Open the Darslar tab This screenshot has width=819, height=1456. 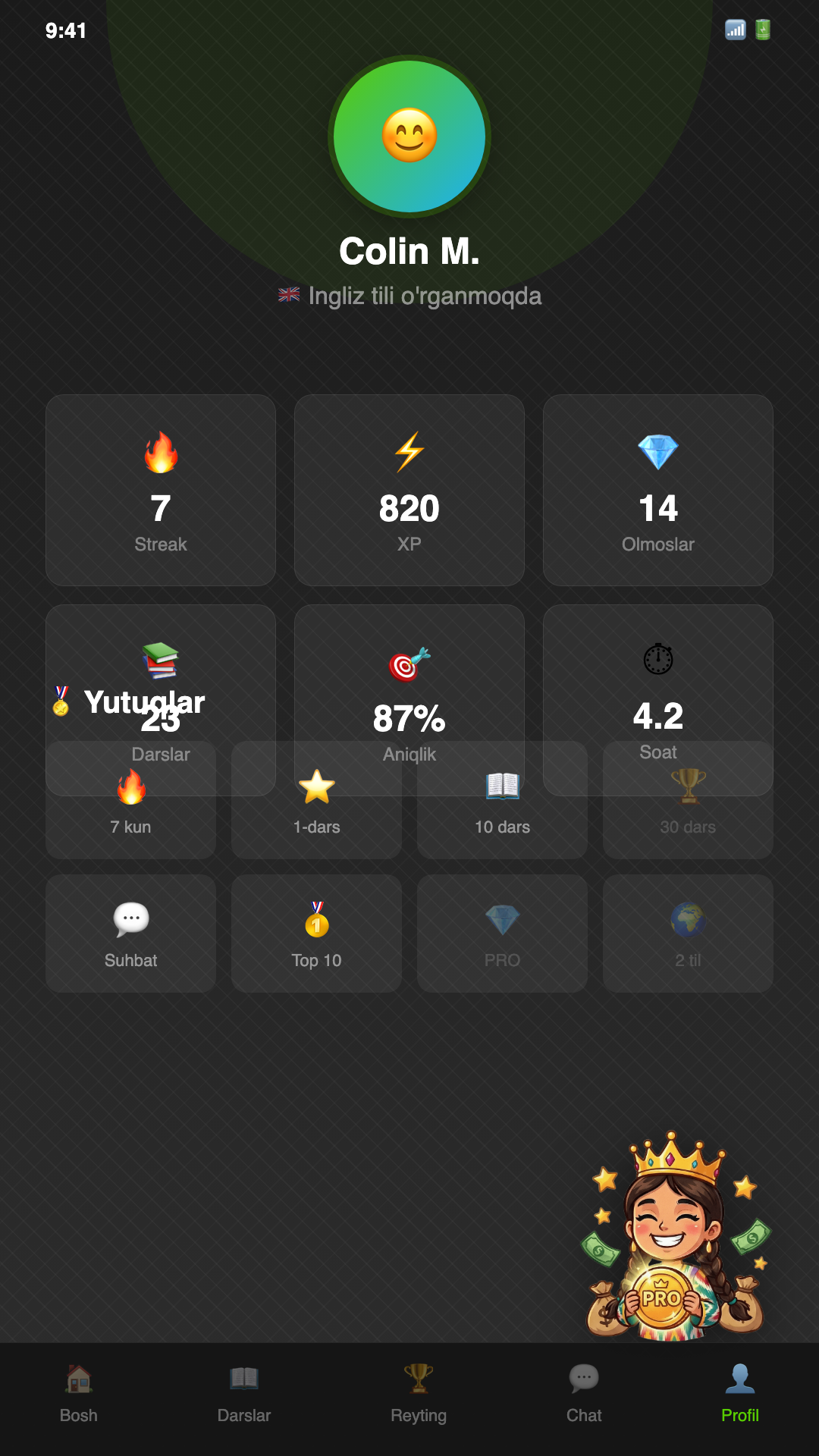(243, 1394)
